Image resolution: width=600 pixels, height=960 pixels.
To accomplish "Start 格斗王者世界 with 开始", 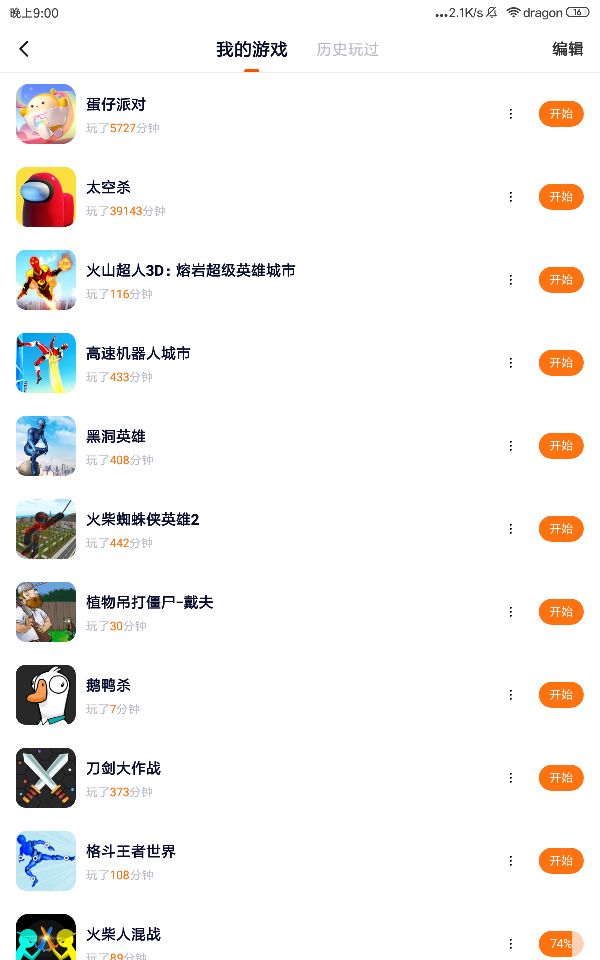I will click(560, 861).
